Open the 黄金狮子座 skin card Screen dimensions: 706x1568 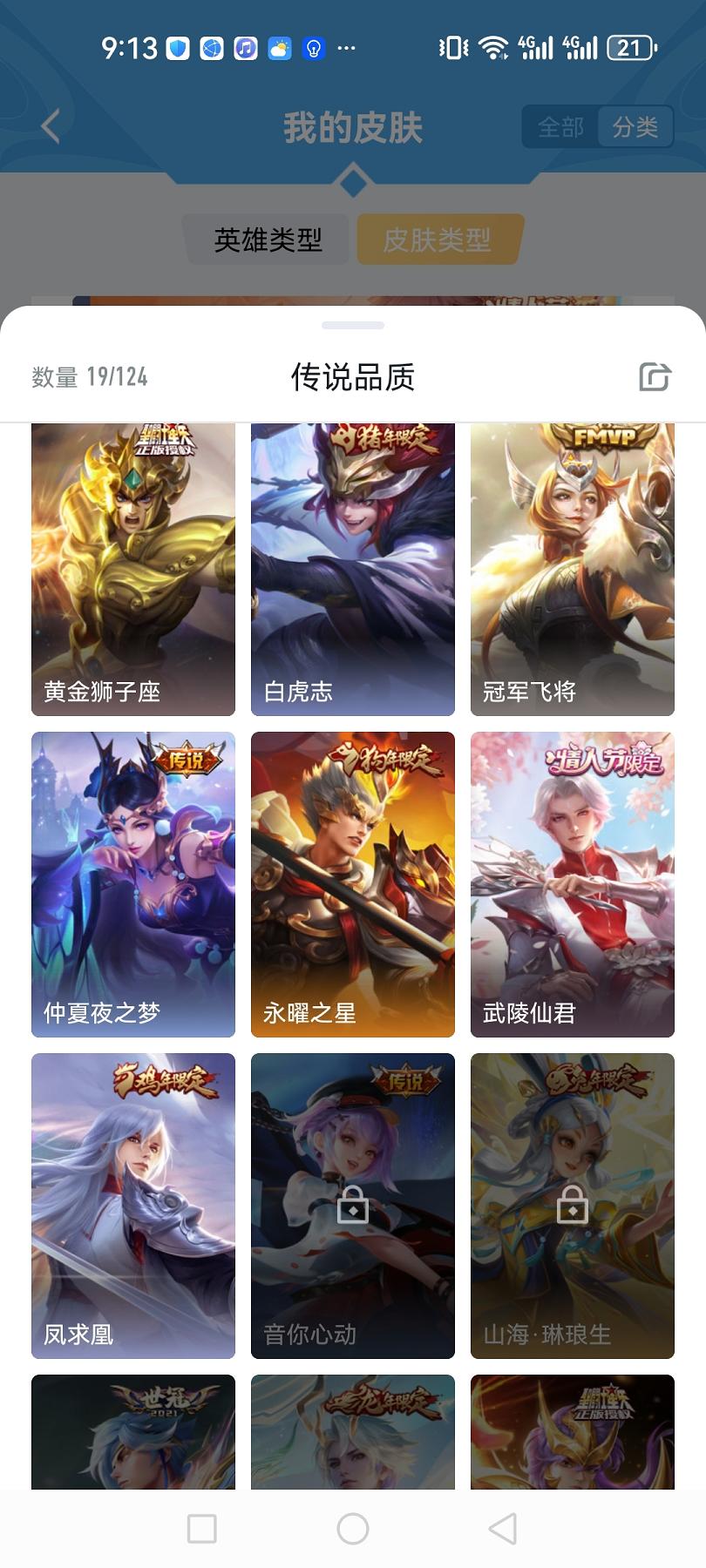click(x=133, y=570)
